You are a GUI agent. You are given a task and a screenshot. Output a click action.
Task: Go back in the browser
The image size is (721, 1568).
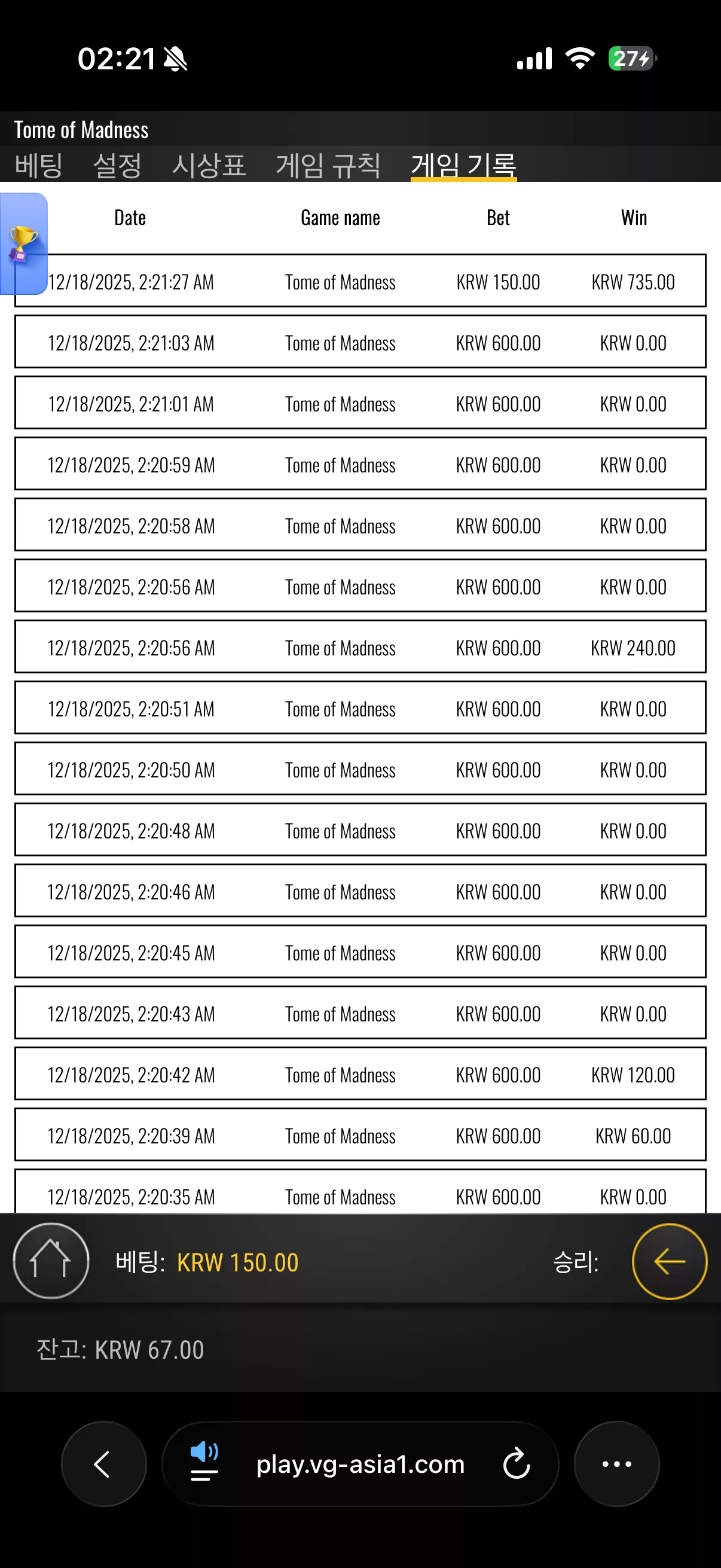[x=103, y=1464]
